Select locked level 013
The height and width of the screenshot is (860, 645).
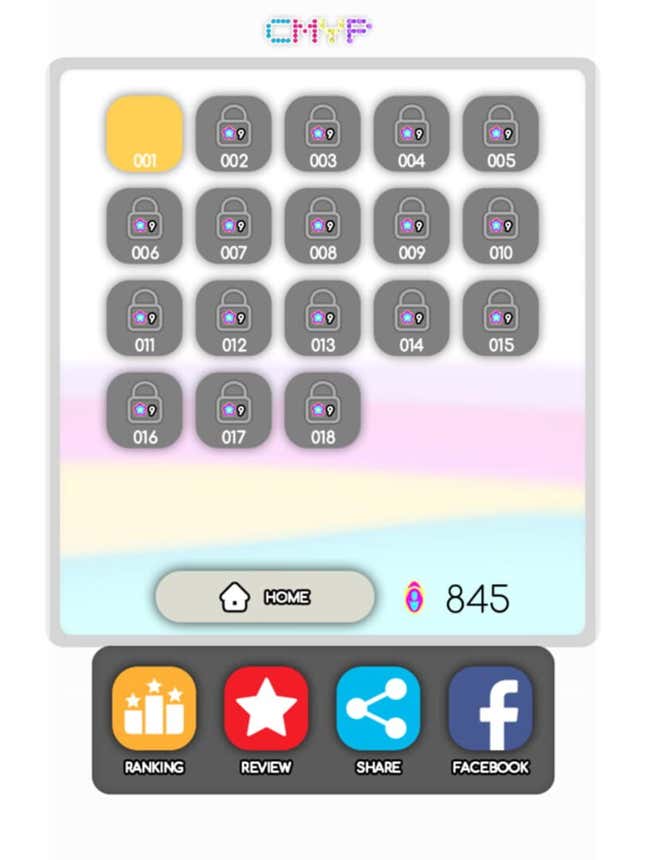coord(323,318)
